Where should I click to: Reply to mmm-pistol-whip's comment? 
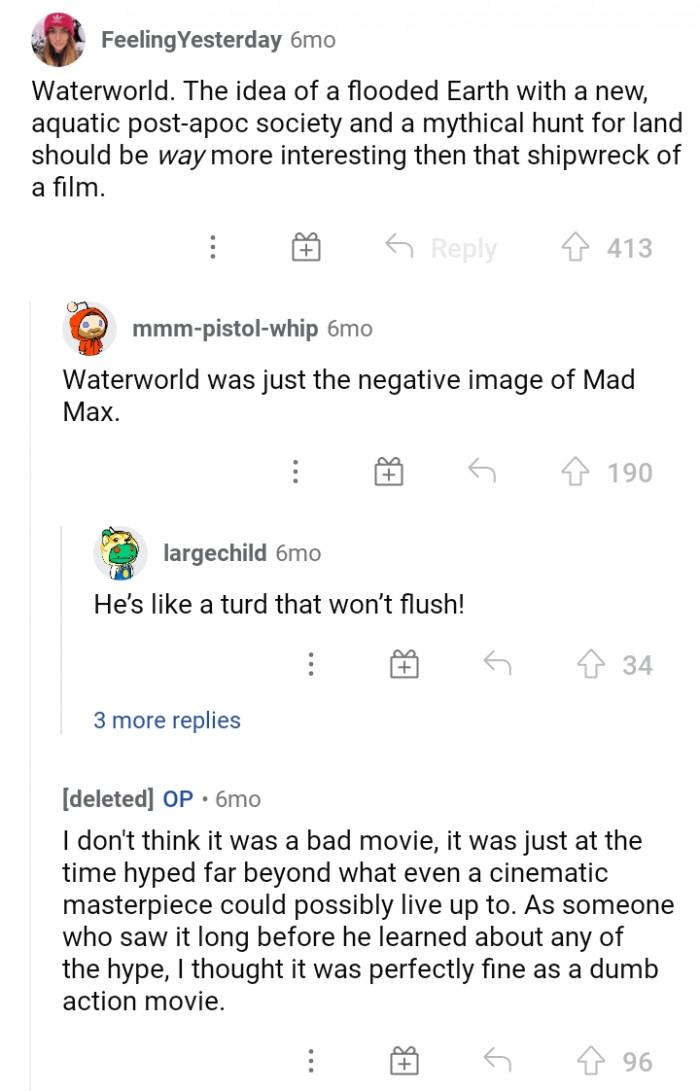pos(484,472)
